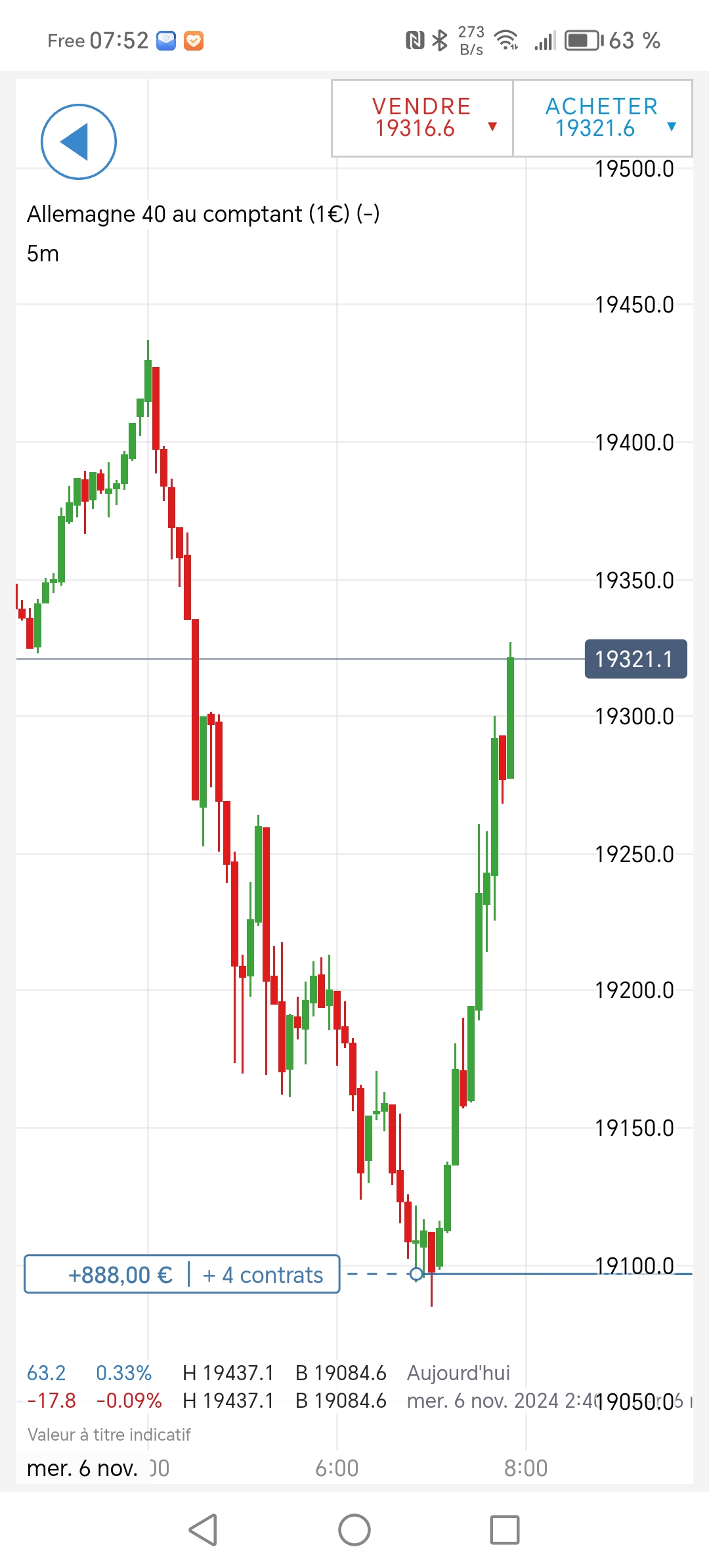Go to the Android home screen
The image size is (709, 1568).
pos(354,1529)
